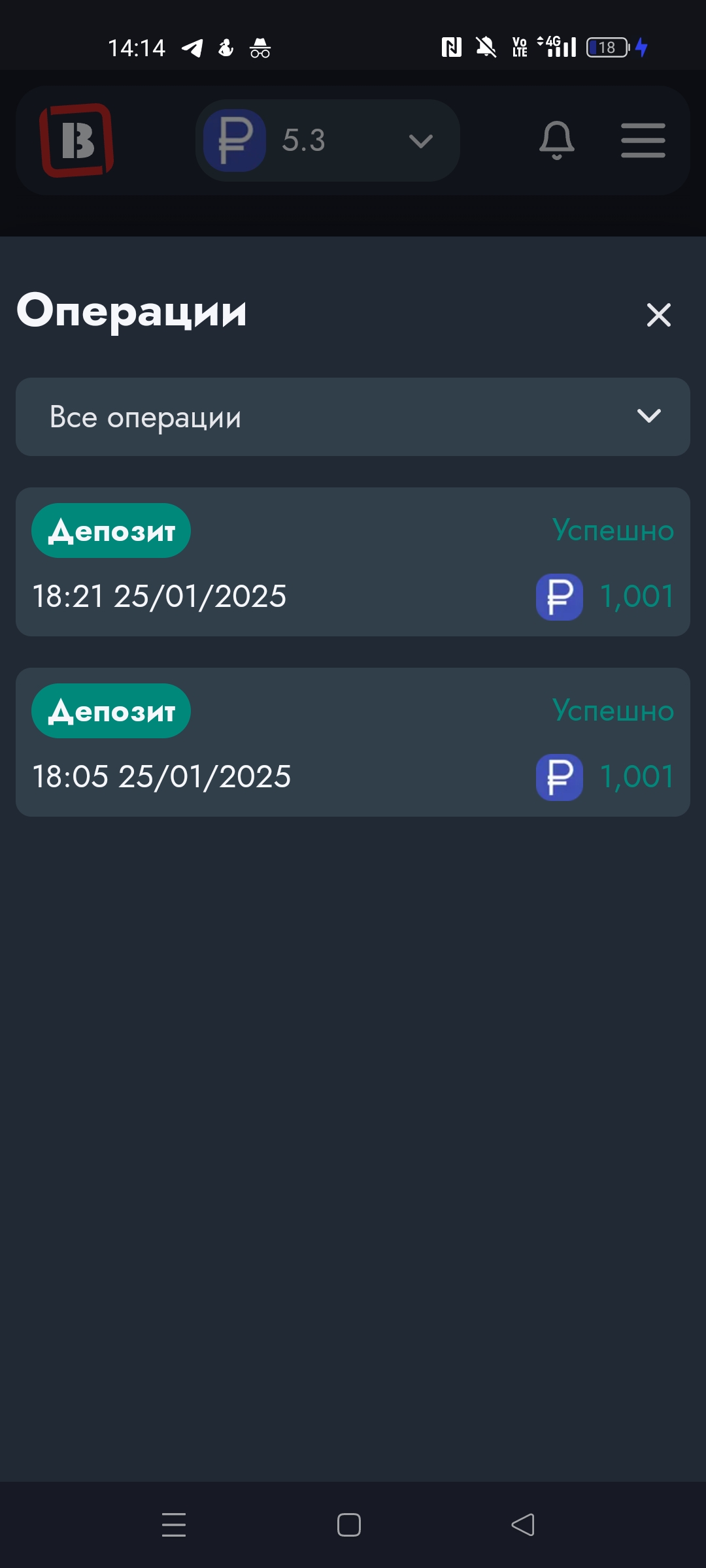
Task: Tap the B logo to go home
Action: 76,140
